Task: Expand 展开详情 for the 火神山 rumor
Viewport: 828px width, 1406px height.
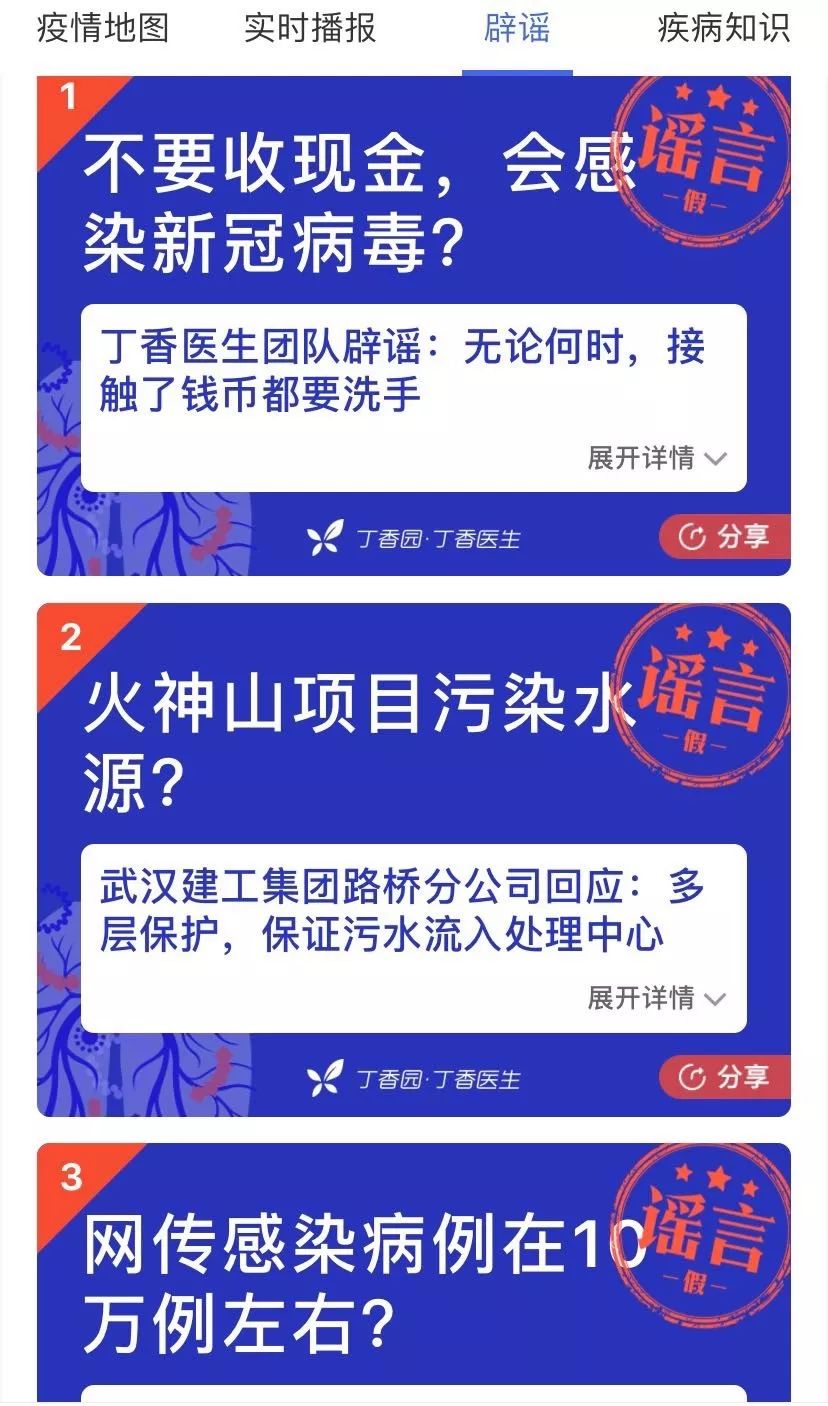Action: pos(656,998)
